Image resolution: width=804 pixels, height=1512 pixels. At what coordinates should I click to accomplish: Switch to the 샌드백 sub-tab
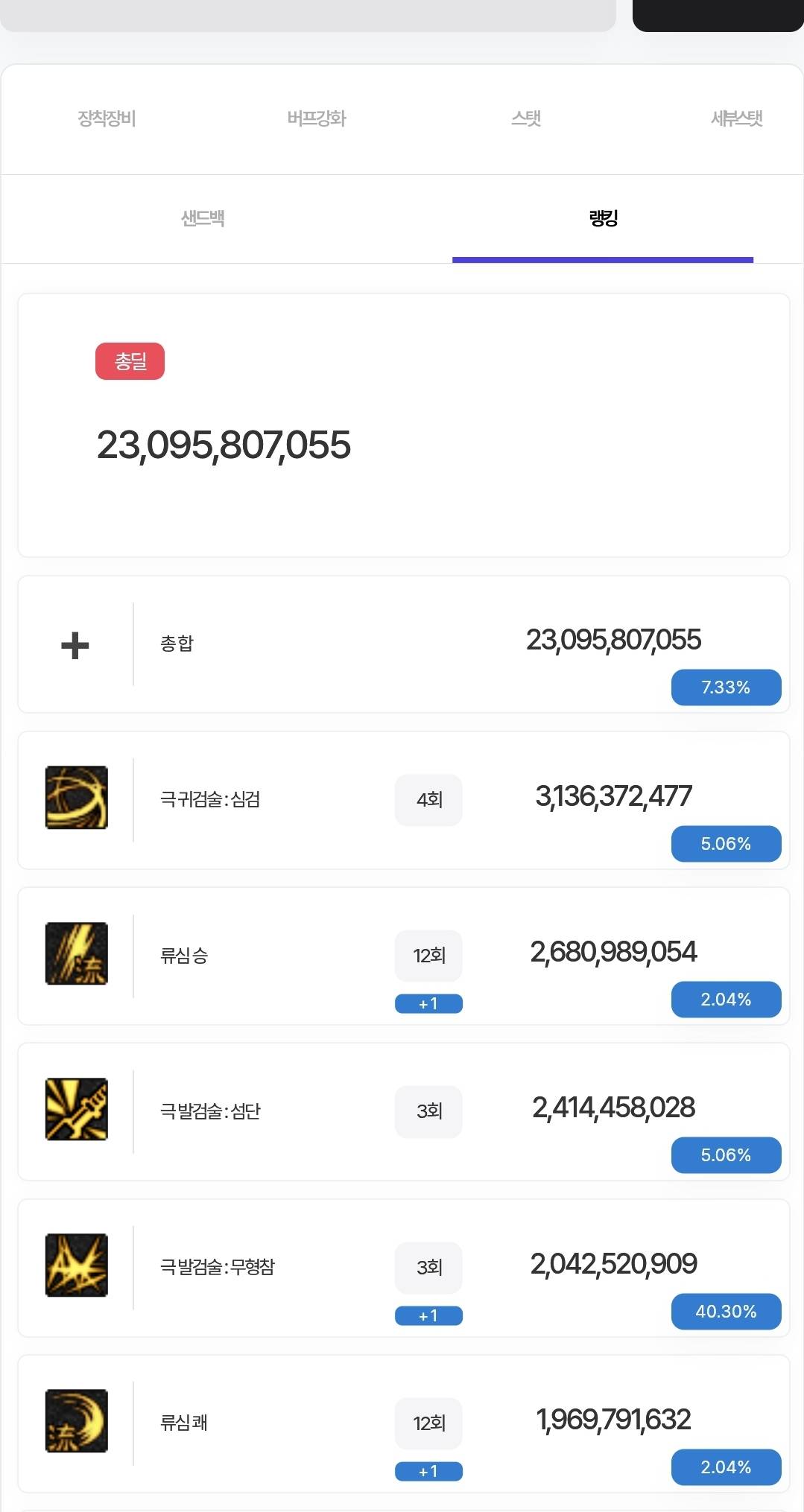[x=203, y=218]
